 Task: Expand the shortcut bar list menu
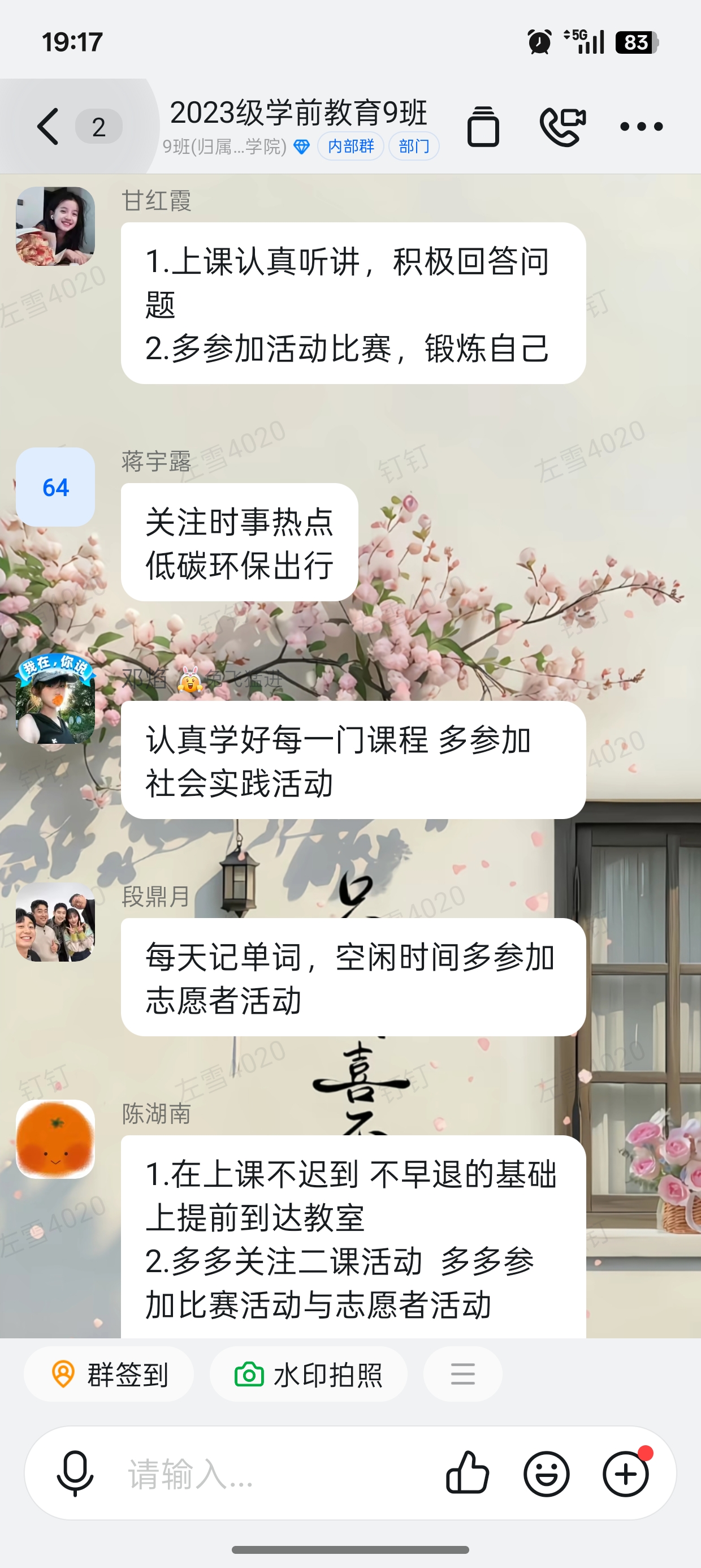click(x=462, y=1375)
